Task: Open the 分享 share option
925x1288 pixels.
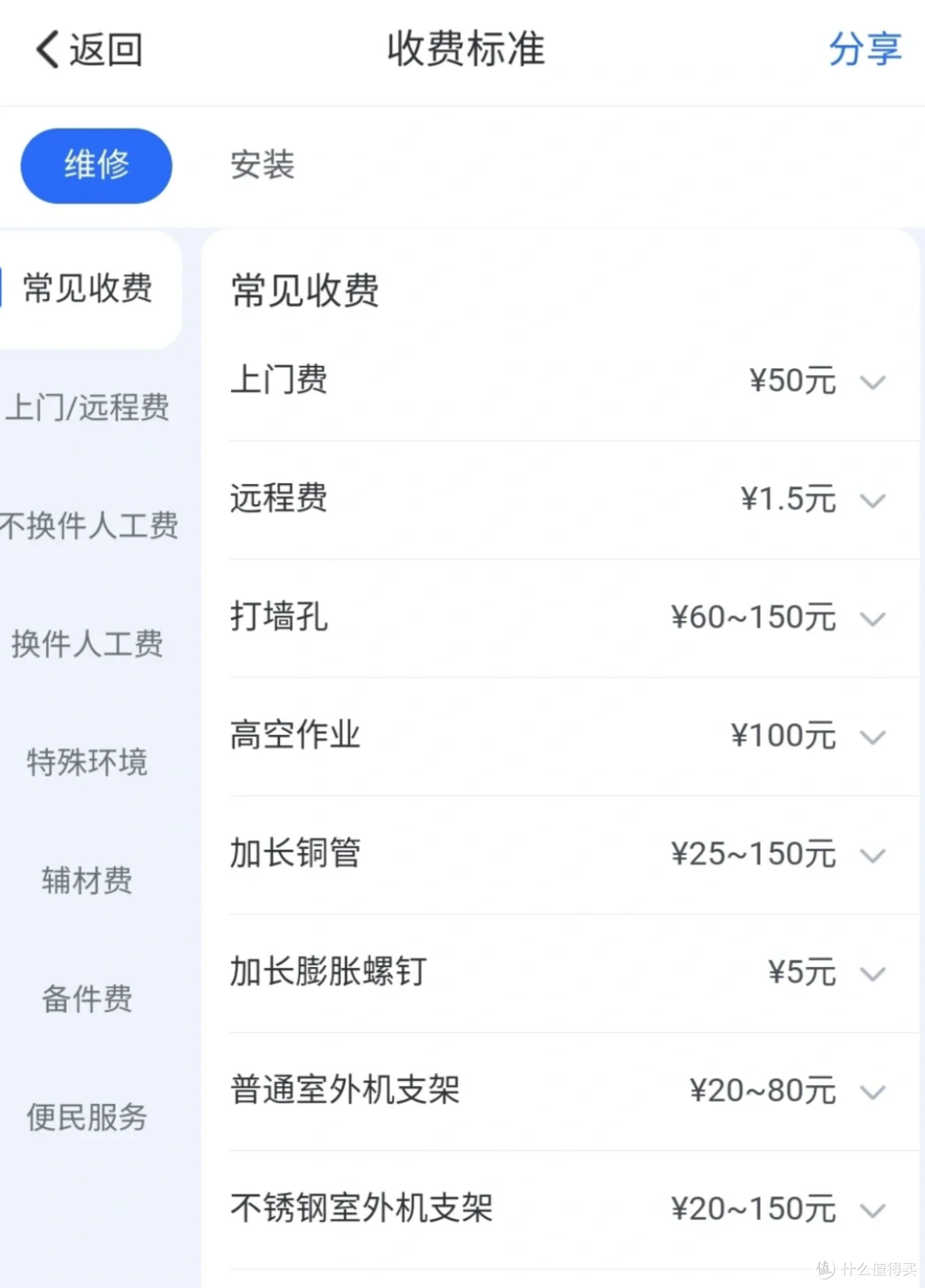Action: [x=865, y=50]
